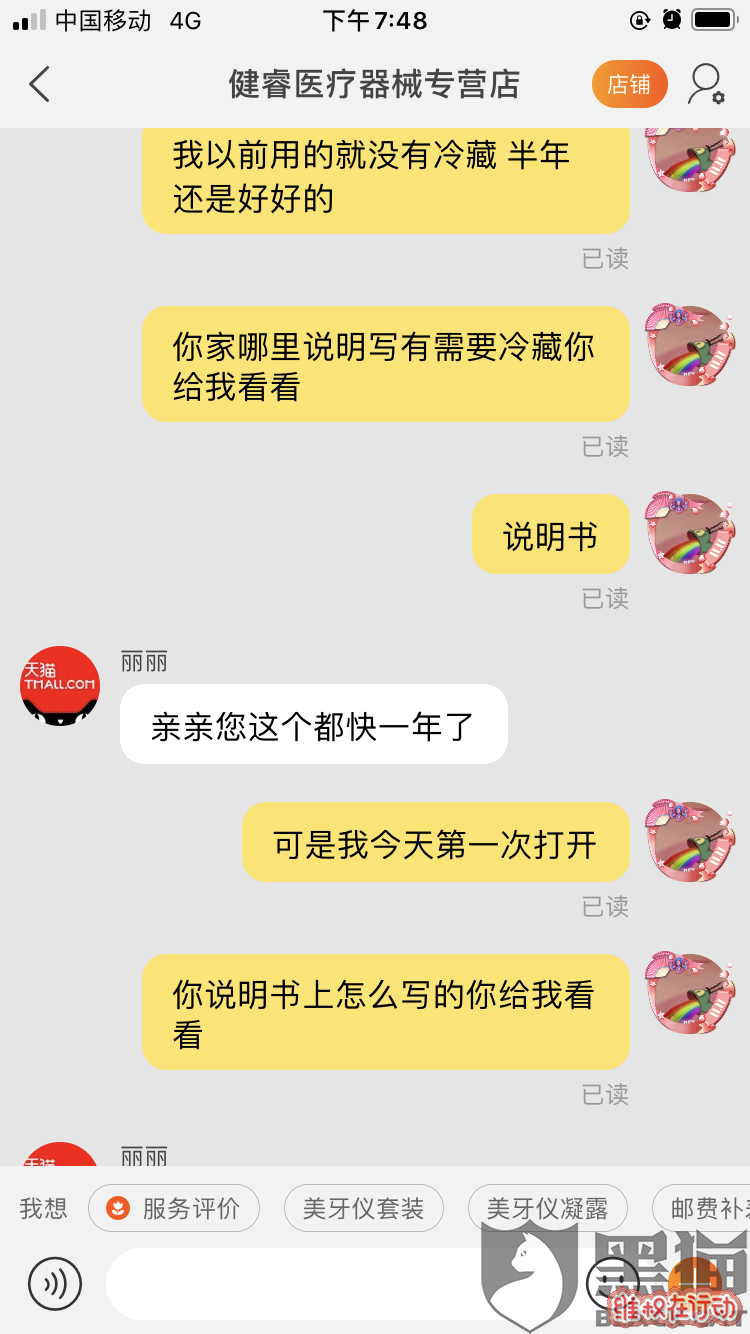Select the 美牙仪套装 quick reply
Image resolution: width=750 pixels, height=1334 pixels.
[364, 1209]
